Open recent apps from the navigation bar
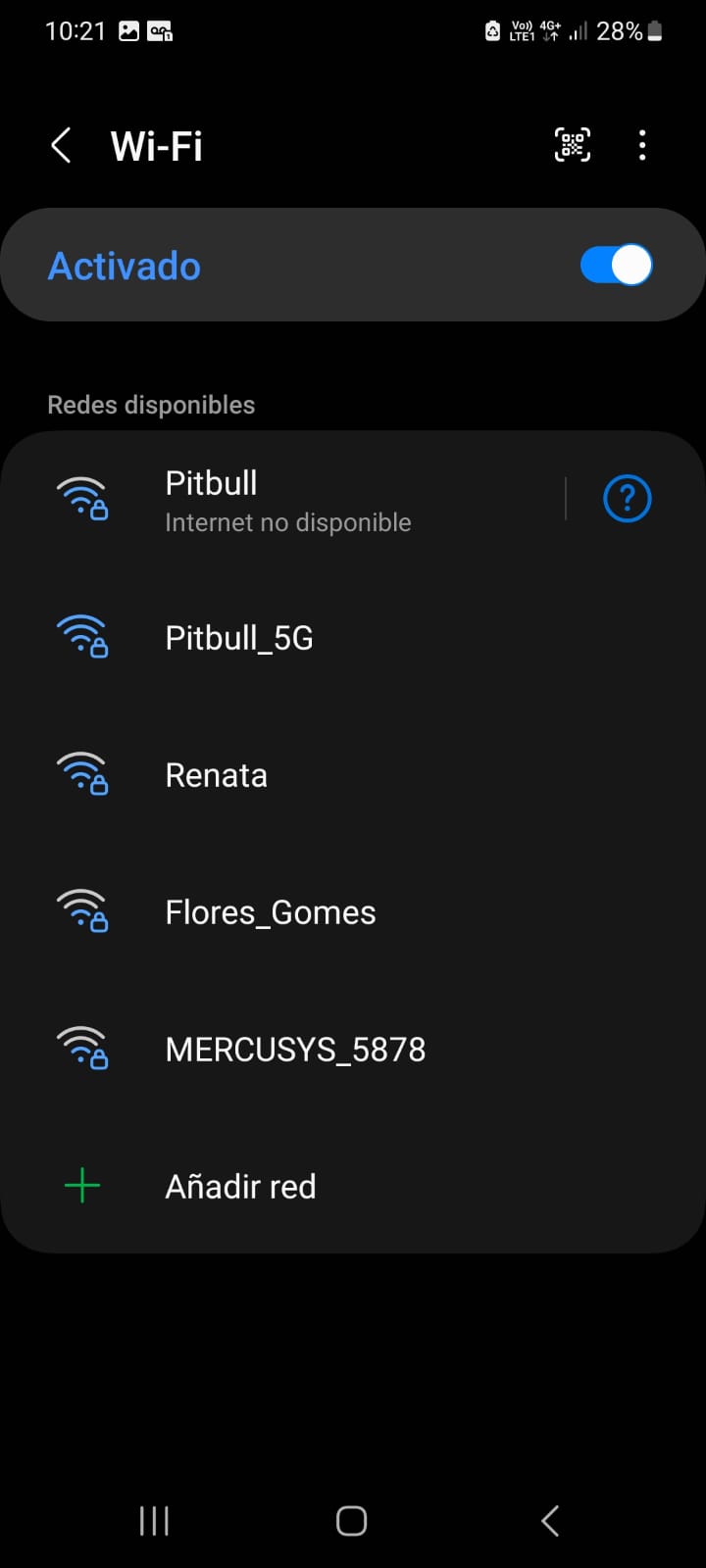706x1568 pixels. 154,1521
